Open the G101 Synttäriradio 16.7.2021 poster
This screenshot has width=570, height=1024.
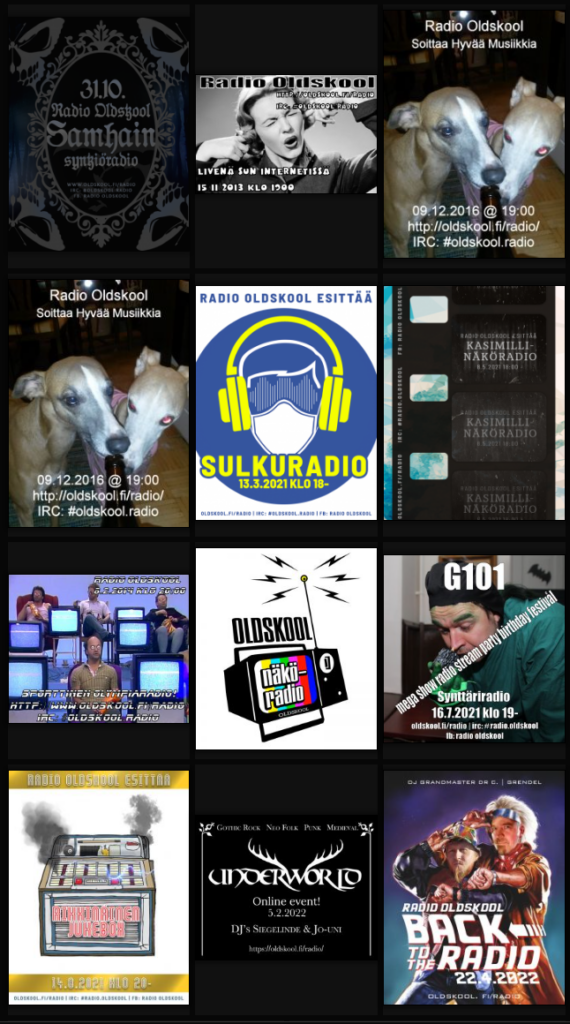click(474, 648)
